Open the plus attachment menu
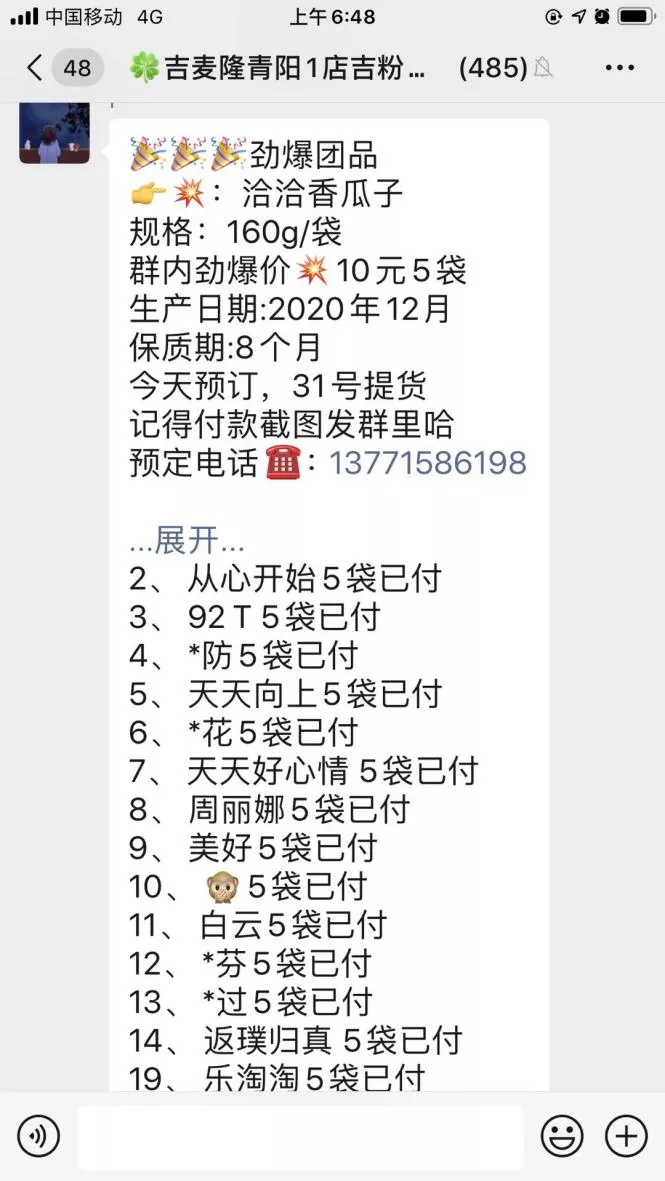665x1181 pixels. (x=626, y=1137)
